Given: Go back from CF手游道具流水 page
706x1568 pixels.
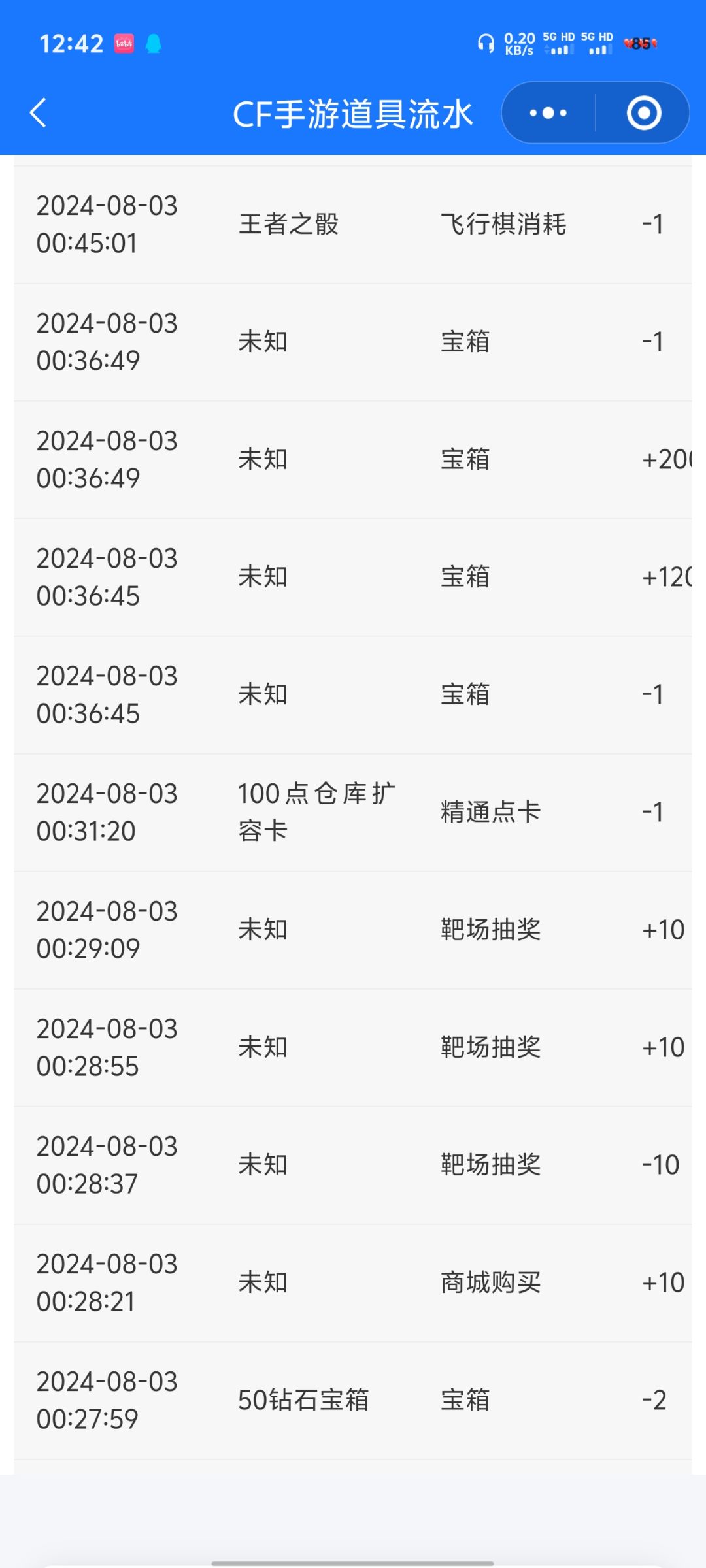Looking at the screenshot, I should pos(39,113).
